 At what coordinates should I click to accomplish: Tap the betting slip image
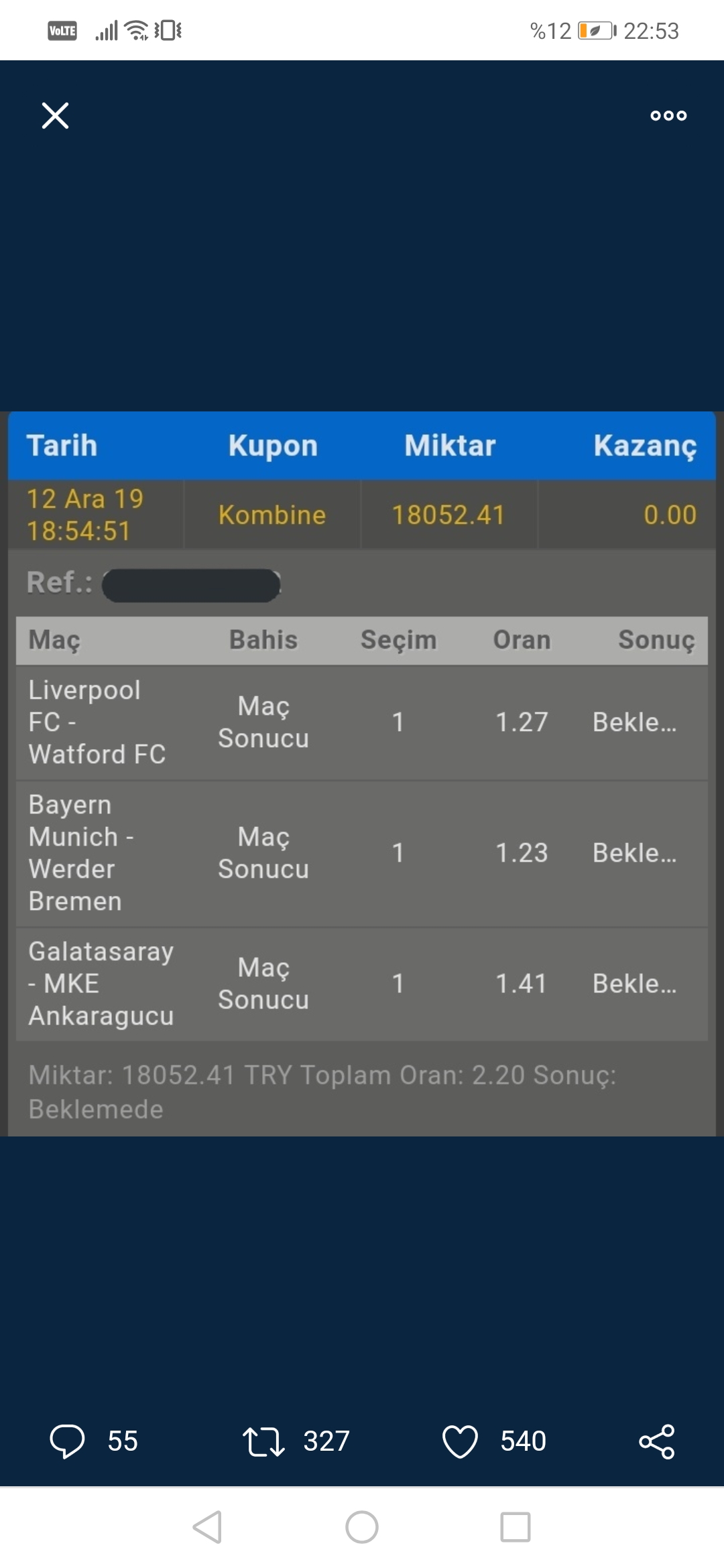362,773
